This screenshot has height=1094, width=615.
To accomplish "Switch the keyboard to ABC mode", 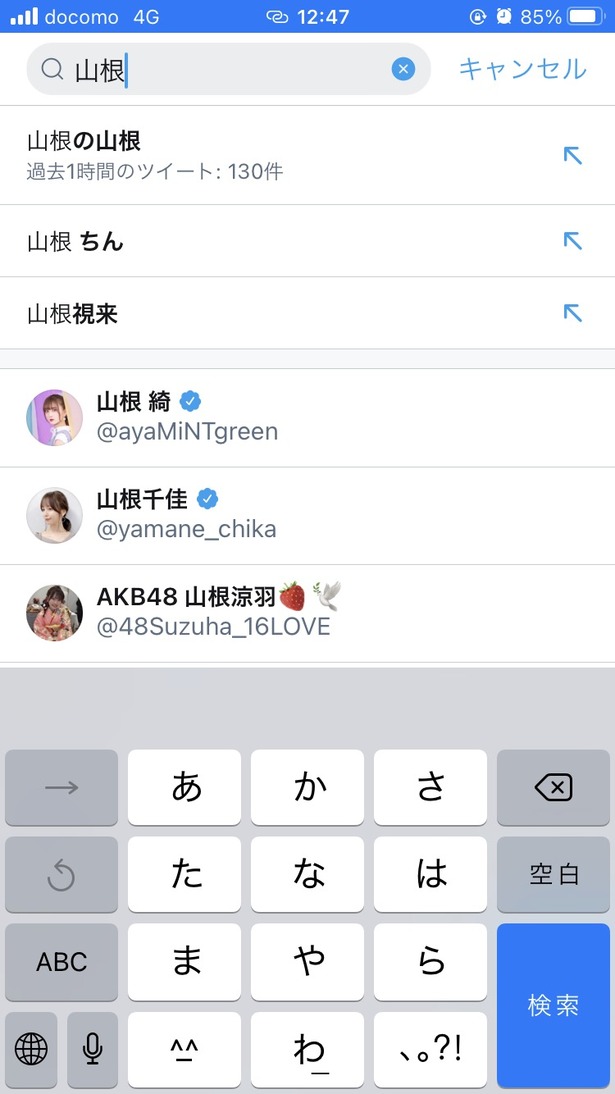I will (61, 962).
